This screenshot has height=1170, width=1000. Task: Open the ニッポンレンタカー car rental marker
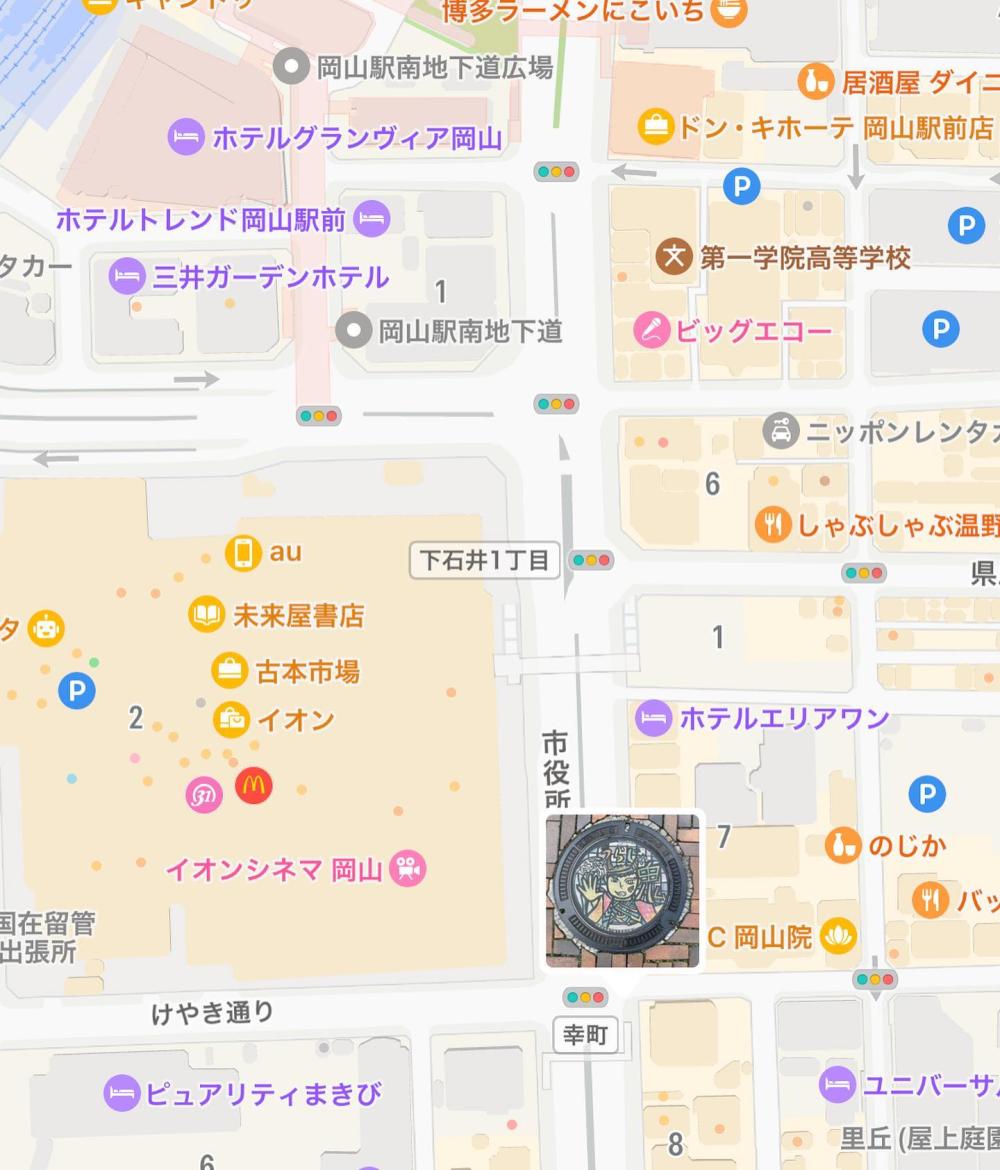click(780, 431)
